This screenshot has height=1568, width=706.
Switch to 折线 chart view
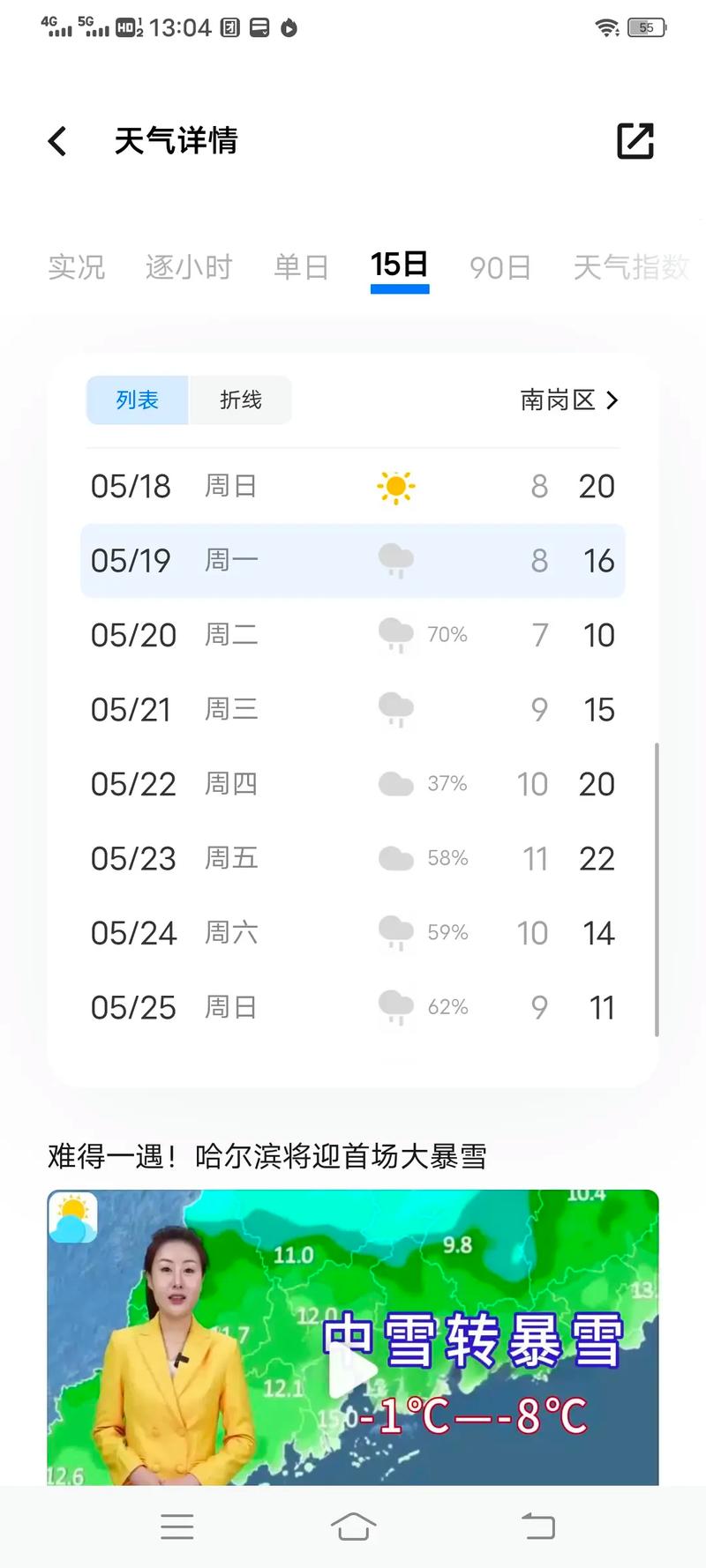click(240, 399)
